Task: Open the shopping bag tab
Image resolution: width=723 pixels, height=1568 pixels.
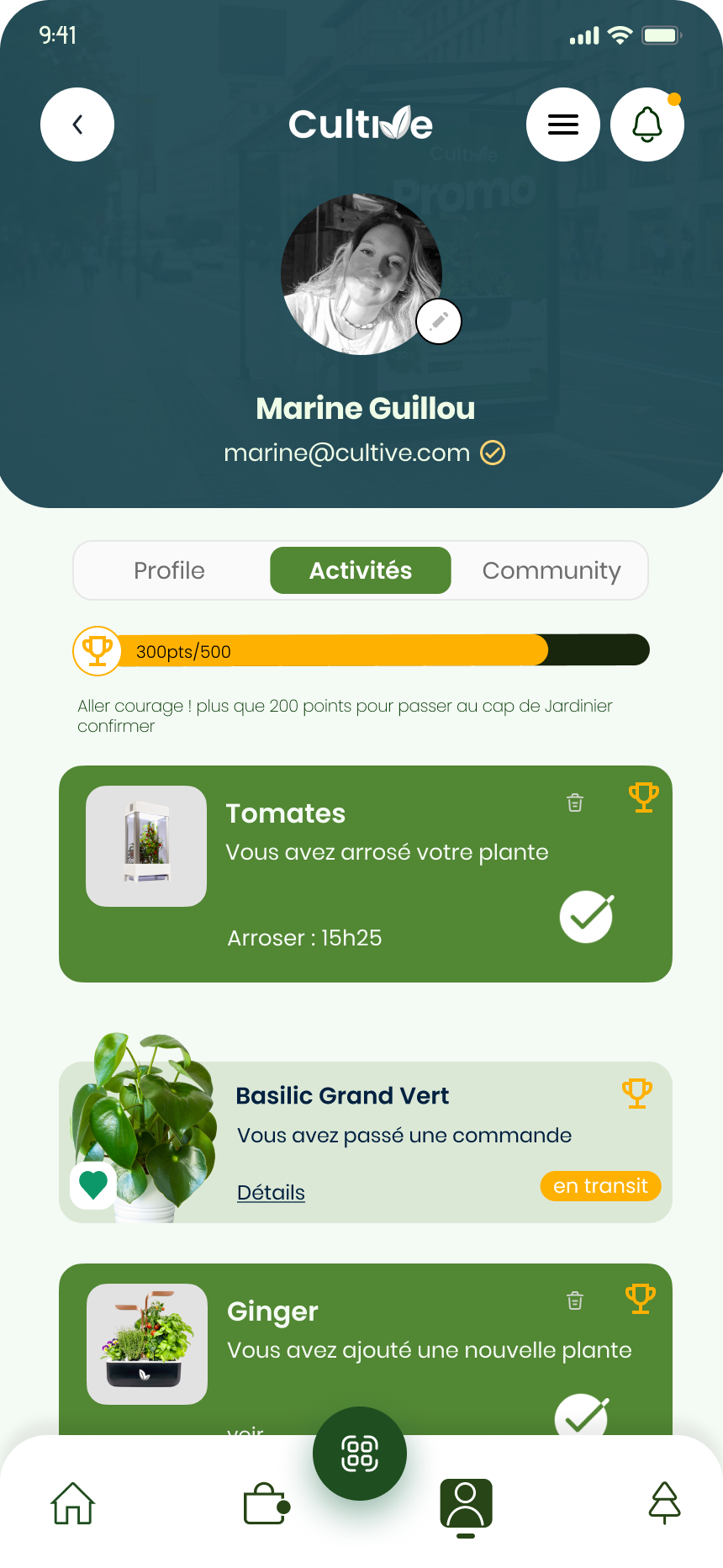Action: point(266,1503)
